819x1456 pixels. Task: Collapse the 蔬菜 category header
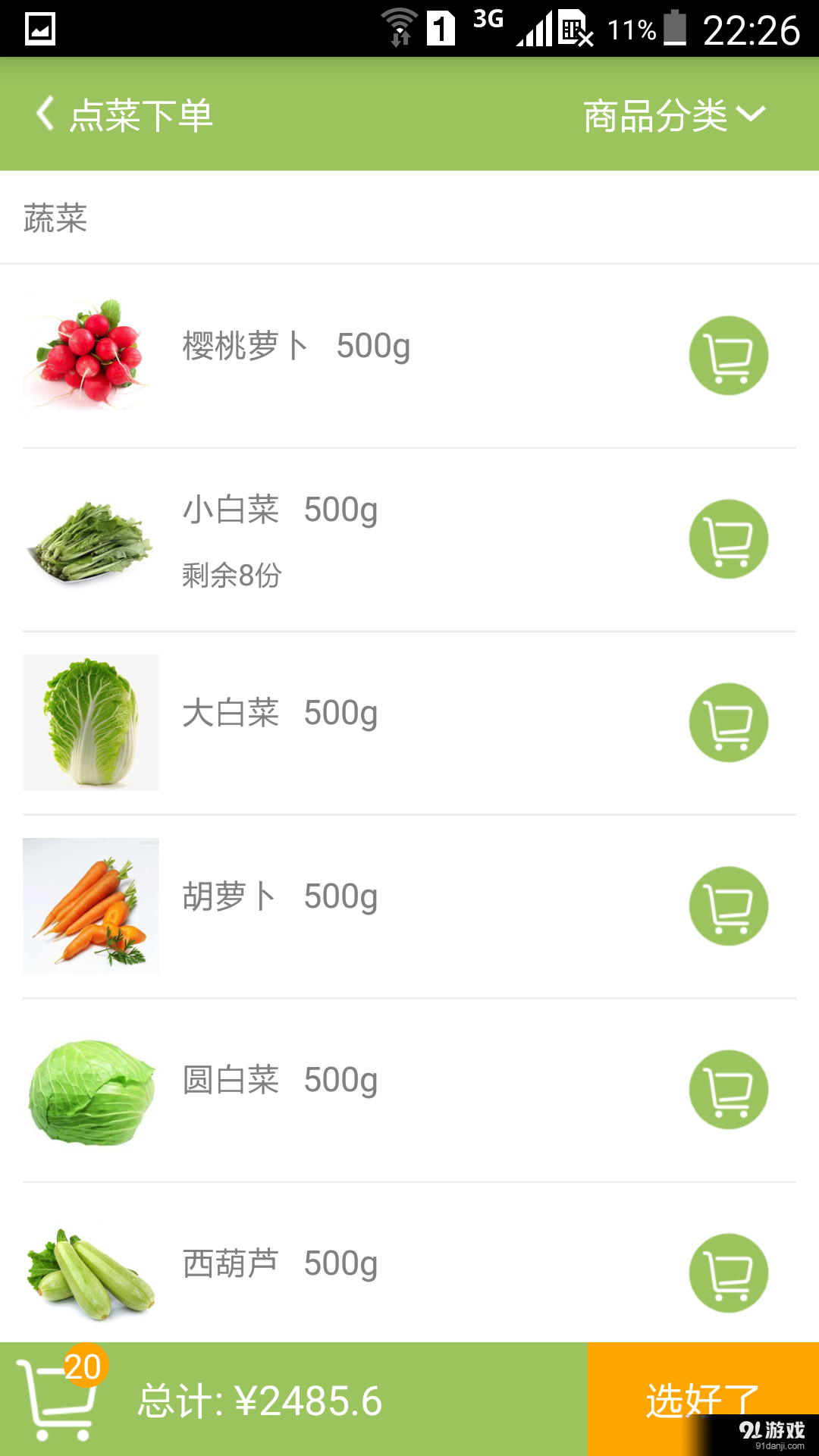pos(55,220)
